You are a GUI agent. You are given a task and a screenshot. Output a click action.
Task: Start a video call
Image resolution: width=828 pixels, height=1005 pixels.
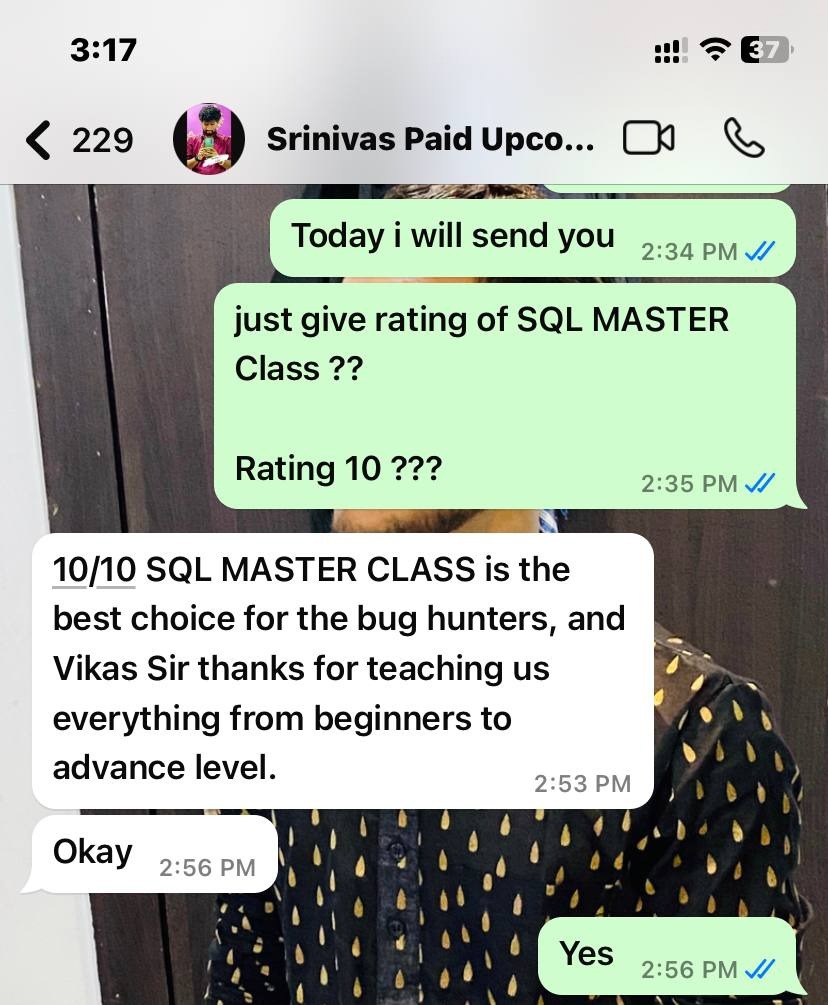[648, 139]
